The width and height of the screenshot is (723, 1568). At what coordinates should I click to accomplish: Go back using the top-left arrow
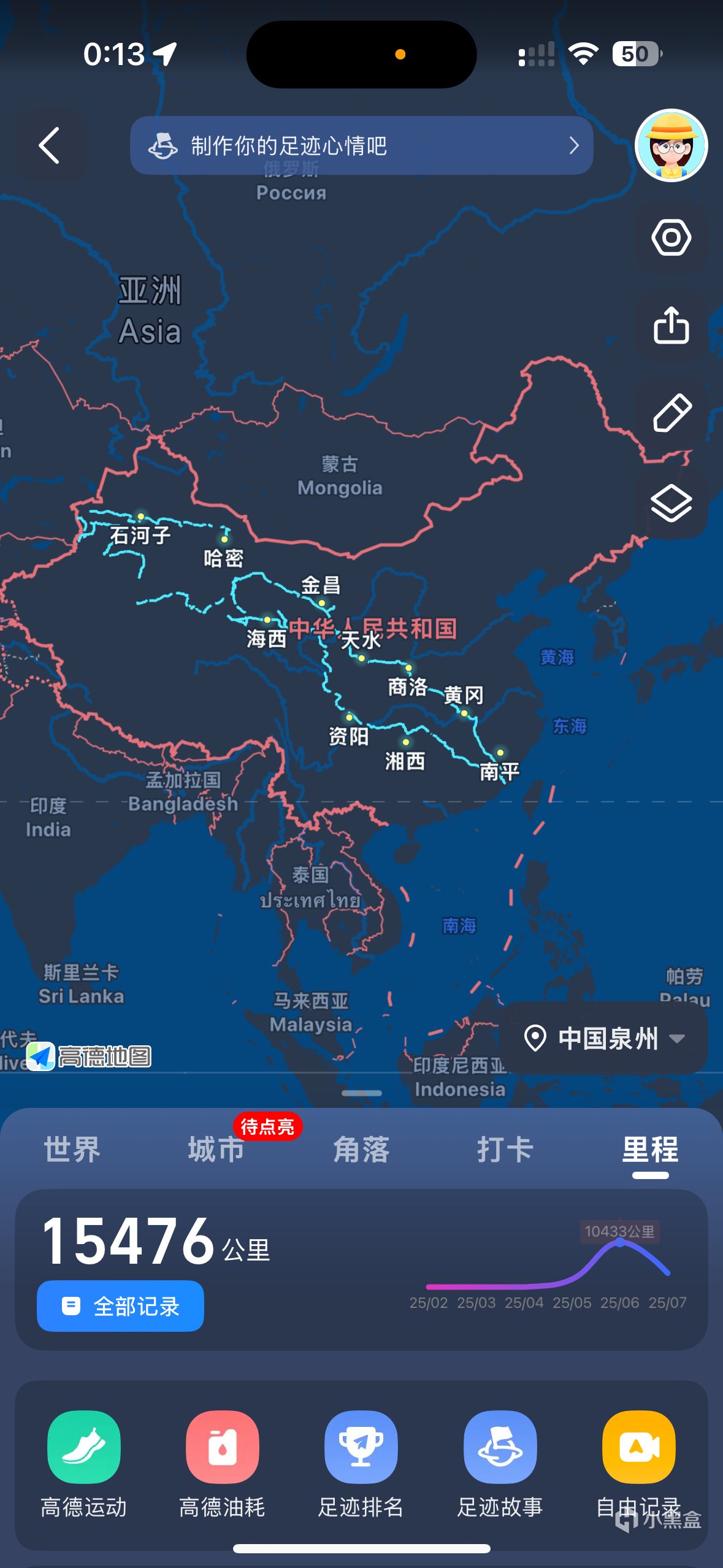click(x=50, y=145)
